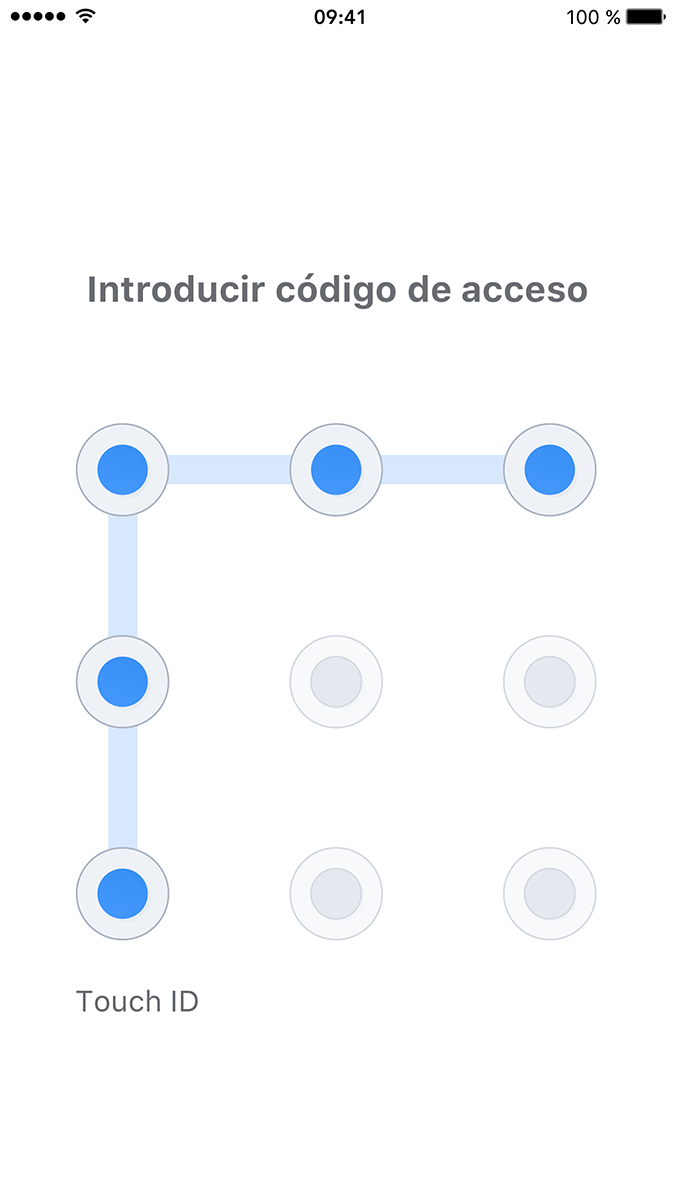Tap the Touch ID option

point(137,1001)
